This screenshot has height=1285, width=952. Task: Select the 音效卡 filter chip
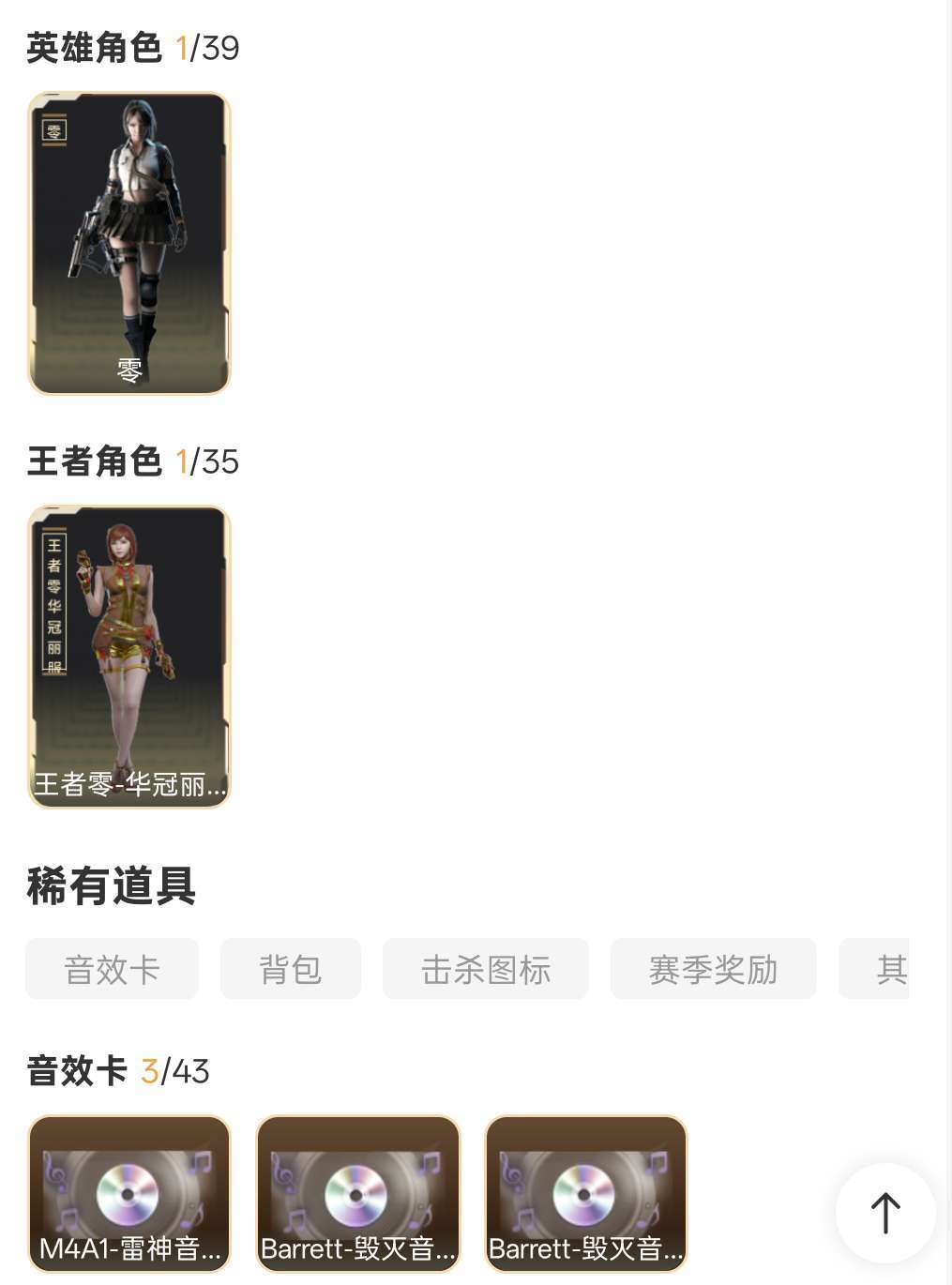point(112,969)
